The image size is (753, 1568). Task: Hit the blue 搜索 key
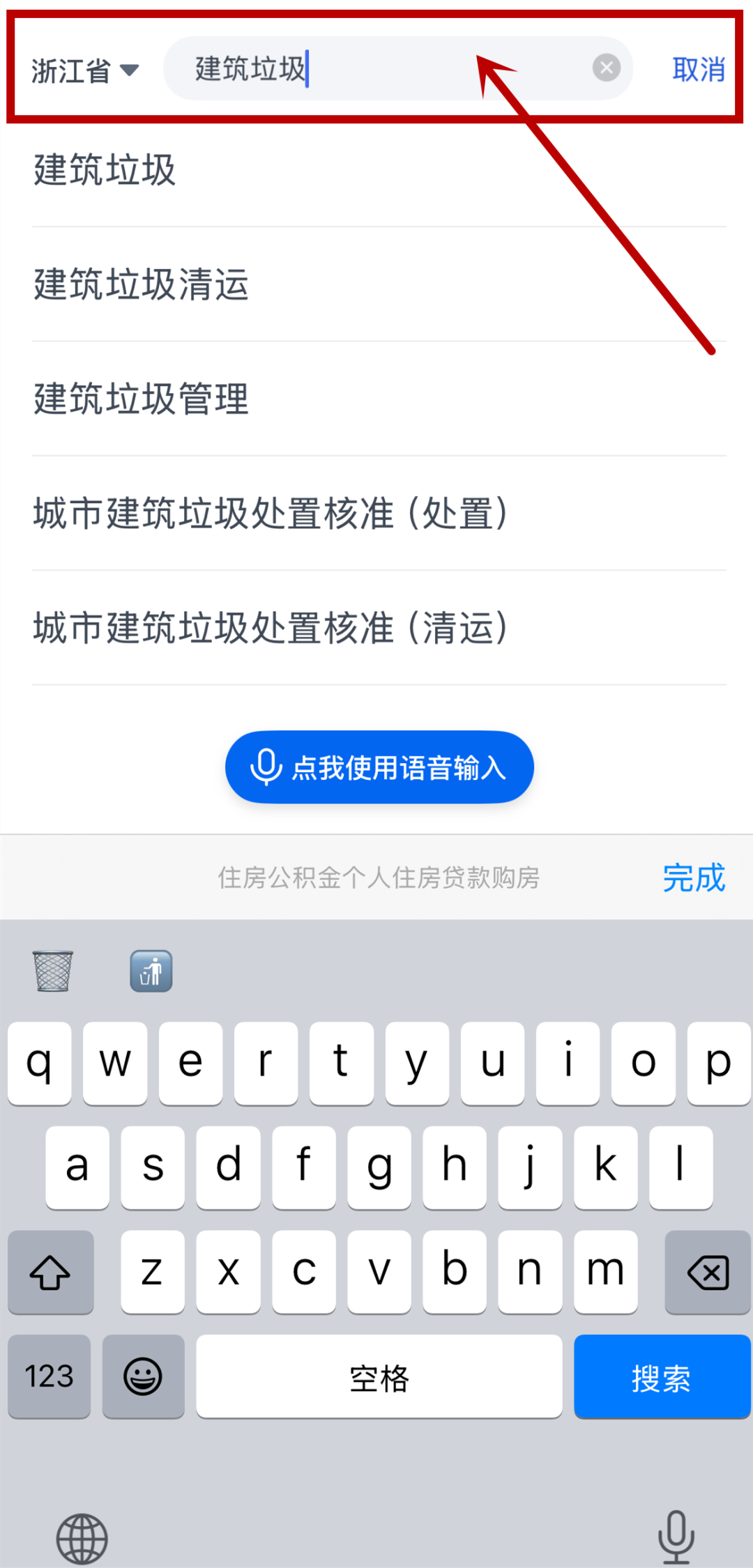662,1377
